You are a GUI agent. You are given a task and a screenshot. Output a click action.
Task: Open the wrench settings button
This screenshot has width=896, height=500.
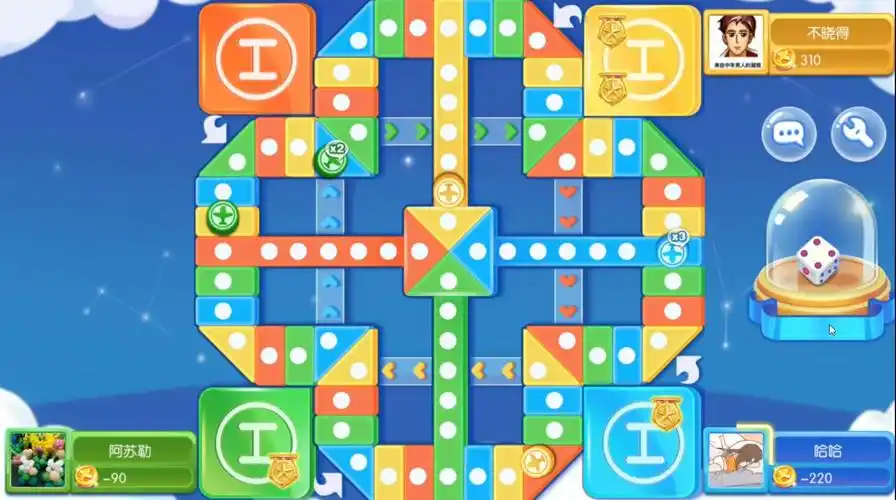(858, 135)
